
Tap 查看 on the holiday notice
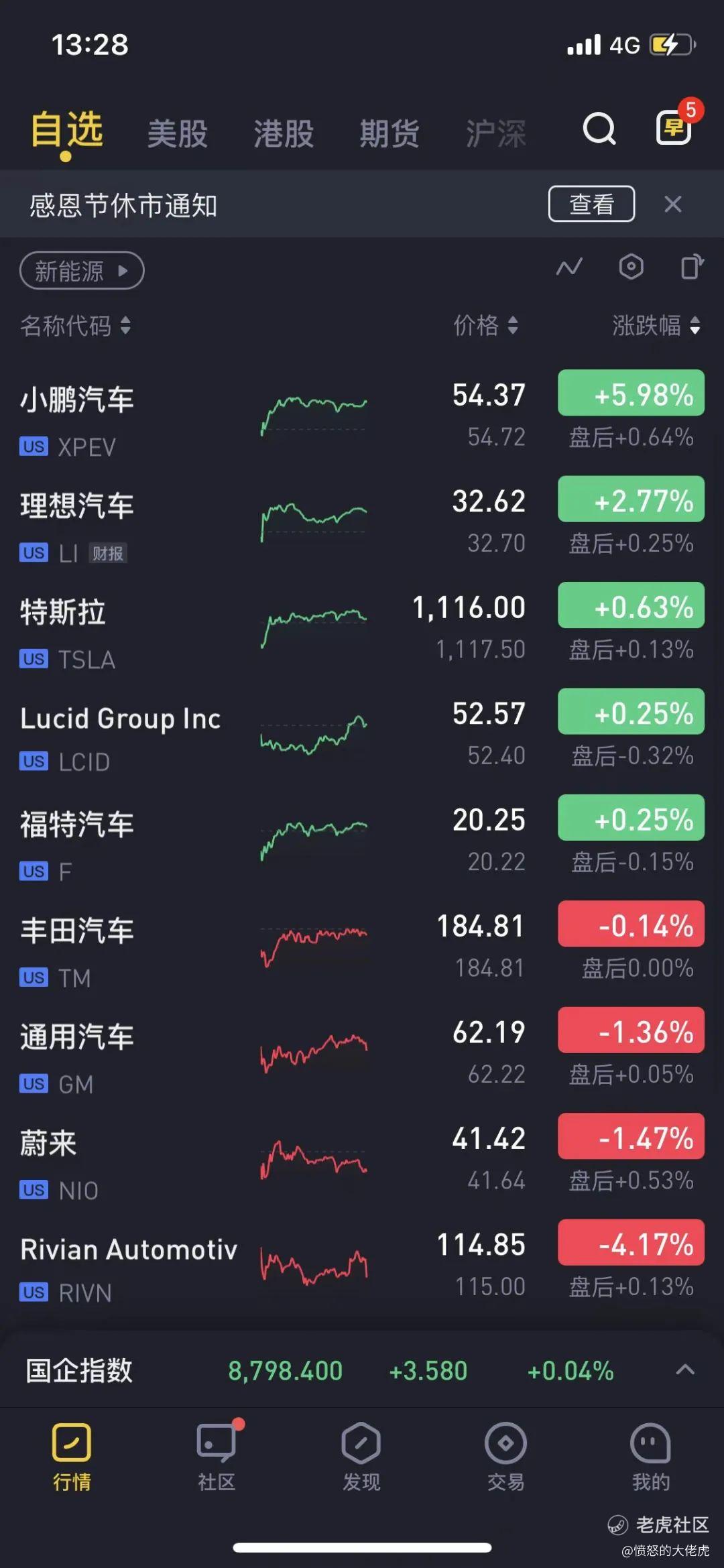[591, 204]
